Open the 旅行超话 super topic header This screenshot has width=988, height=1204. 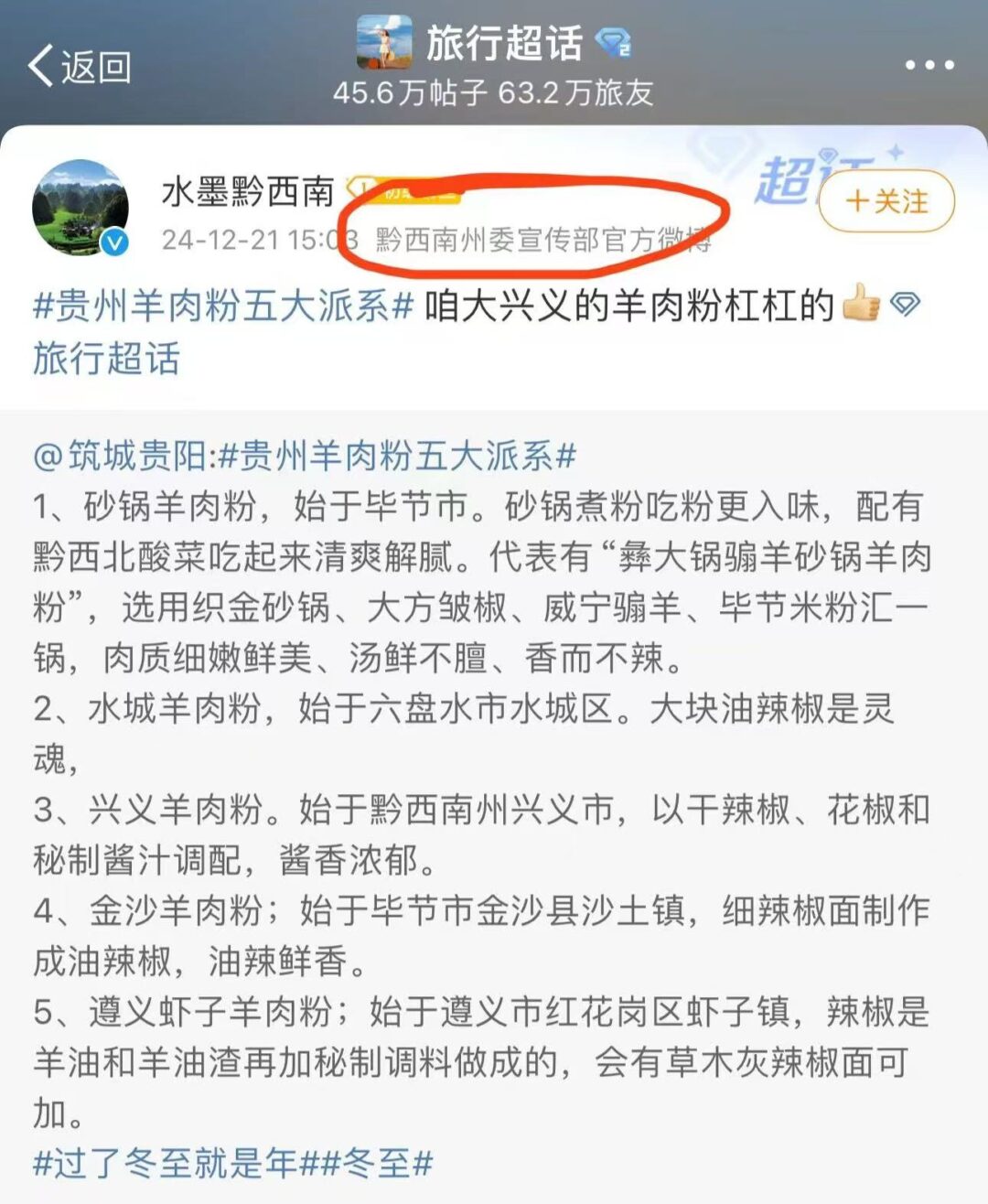click(503, 44)
